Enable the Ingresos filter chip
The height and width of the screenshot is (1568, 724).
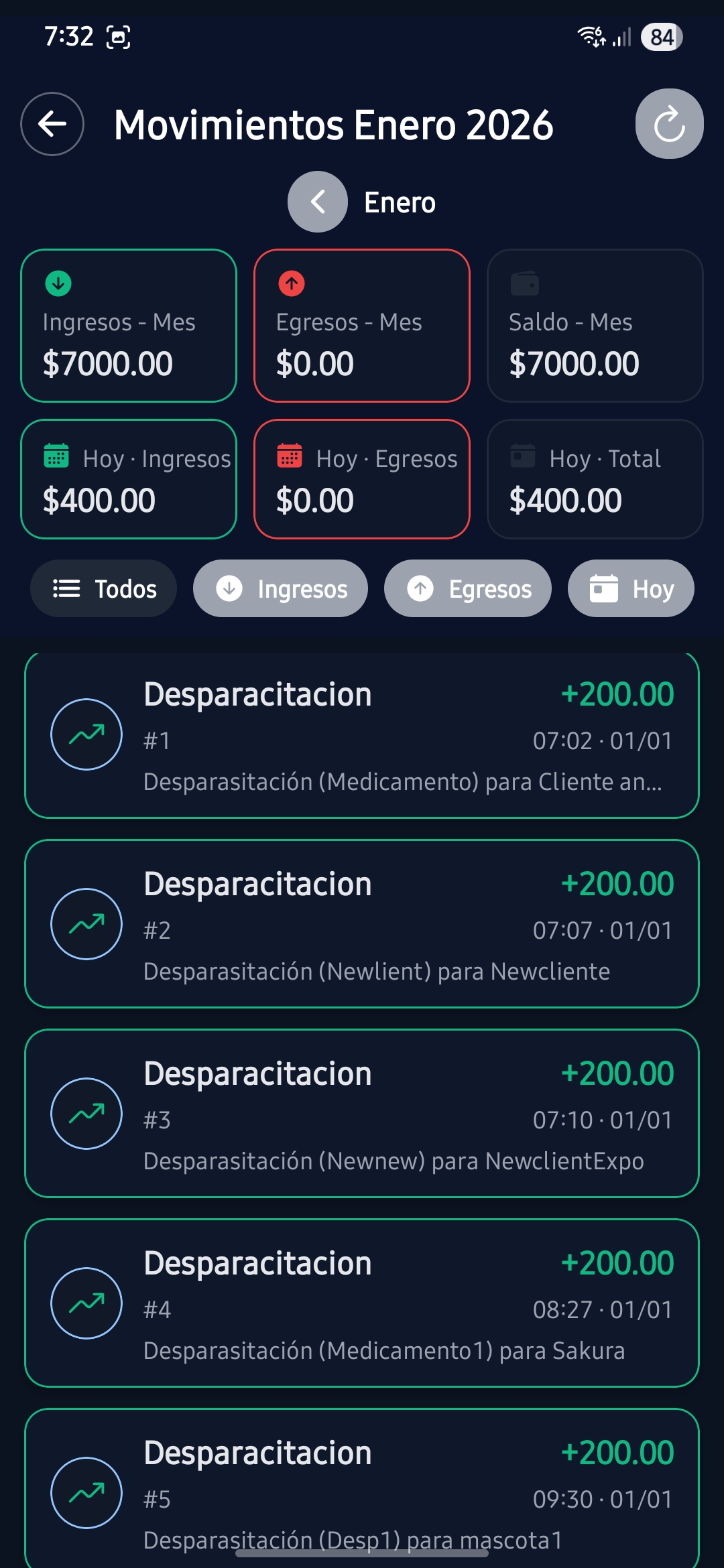280,588
